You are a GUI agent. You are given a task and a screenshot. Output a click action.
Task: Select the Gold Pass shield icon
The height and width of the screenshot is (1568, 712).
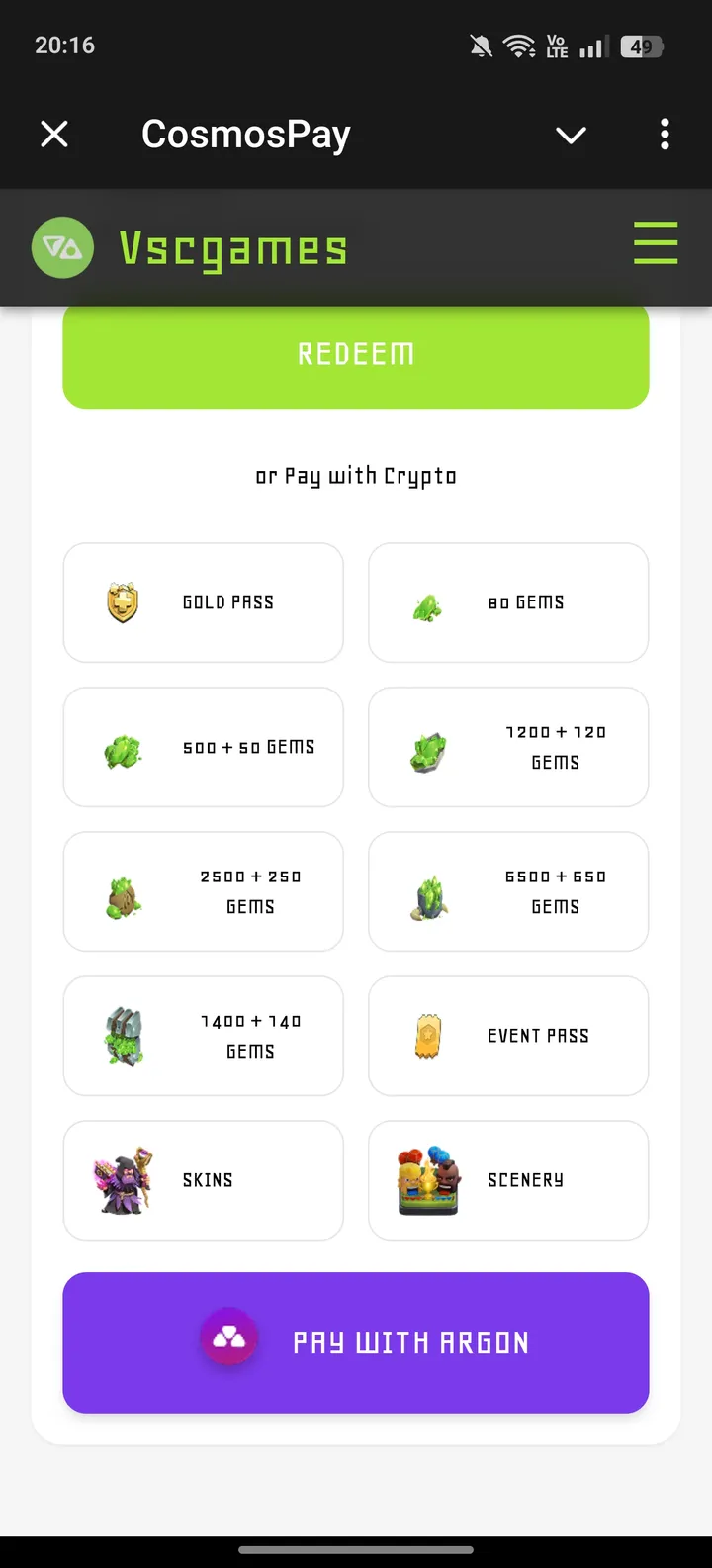click(123, 602)
